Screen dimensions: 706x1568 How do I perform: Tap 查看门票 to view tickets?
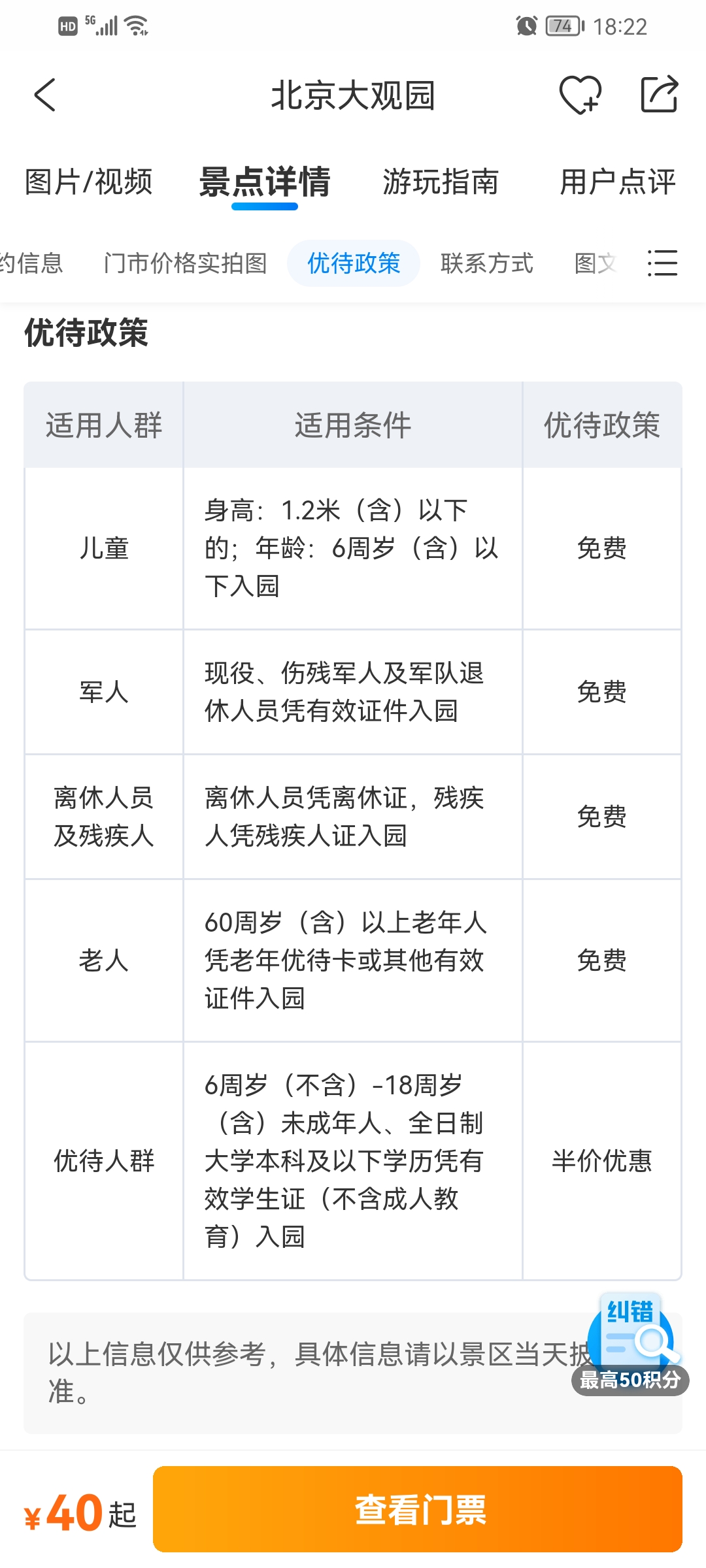pos(418,1509)
